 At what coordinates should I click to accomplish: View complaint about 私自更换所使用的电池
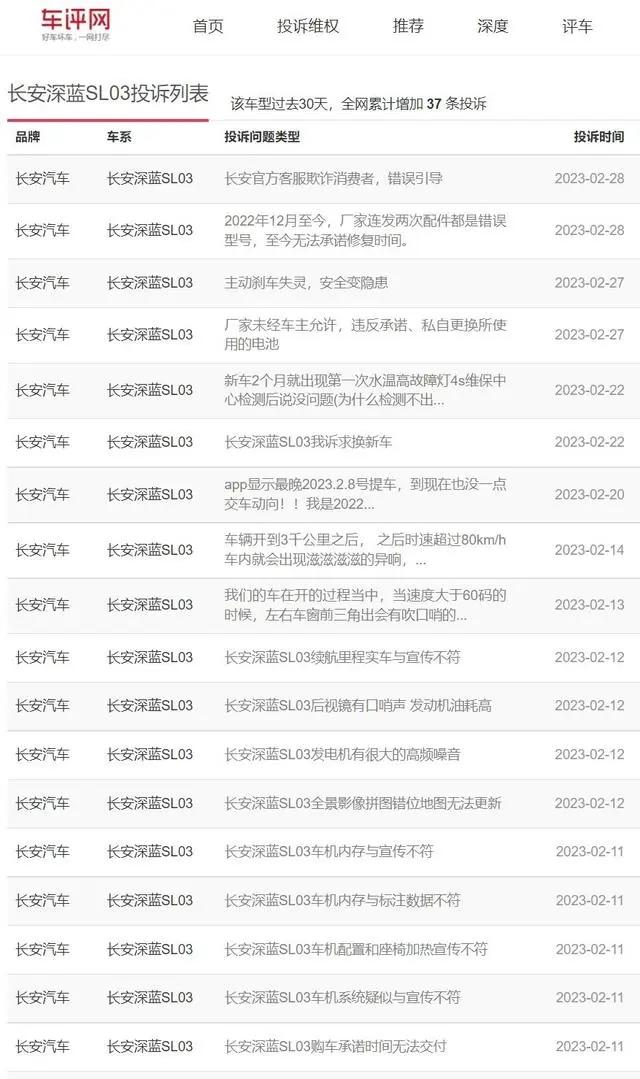[365, 334]
